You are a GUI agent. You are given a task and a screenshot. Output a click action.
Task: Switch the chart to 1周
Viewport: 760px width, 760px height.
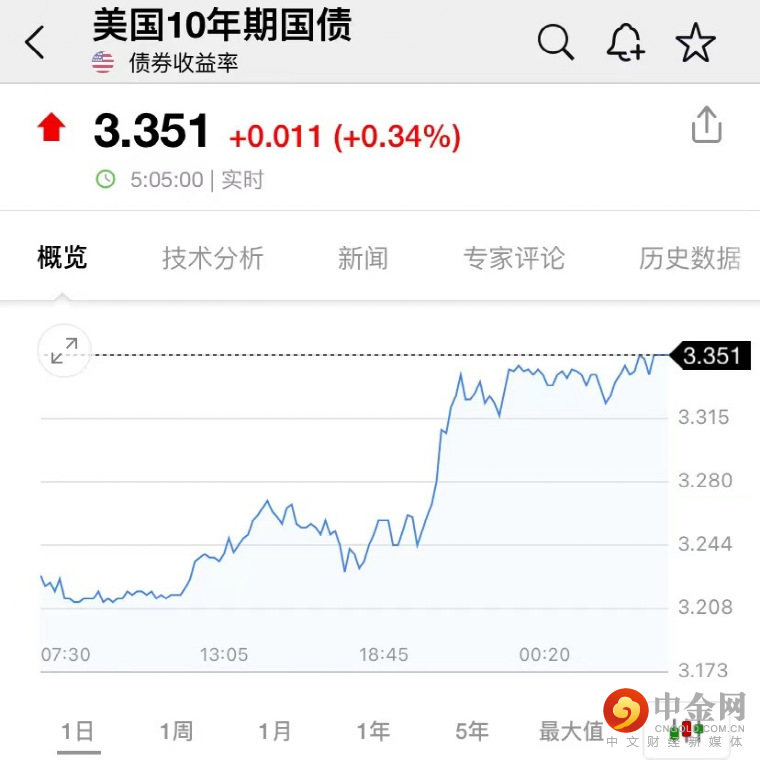point(176,731)
